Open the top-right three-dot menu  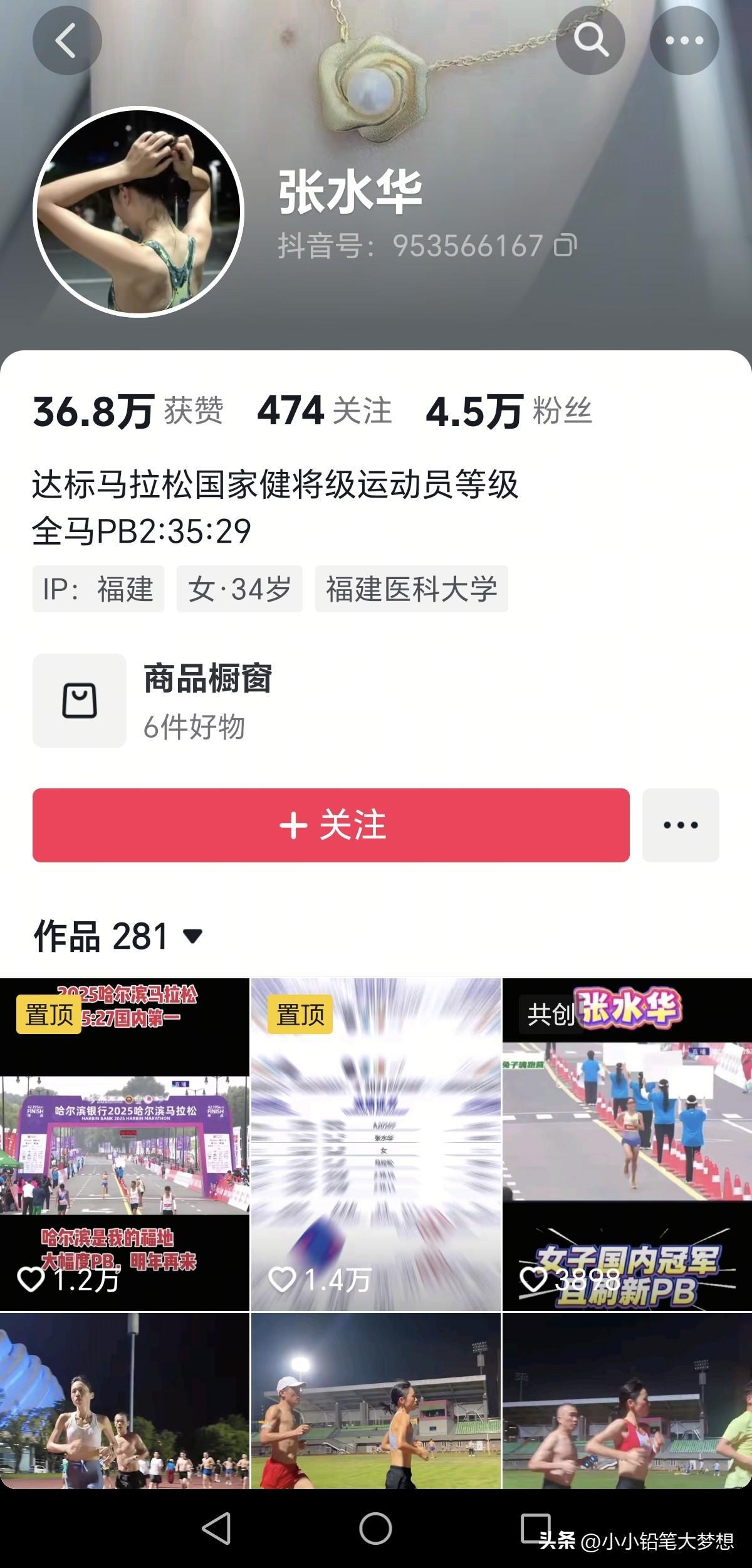coord(684,41)
